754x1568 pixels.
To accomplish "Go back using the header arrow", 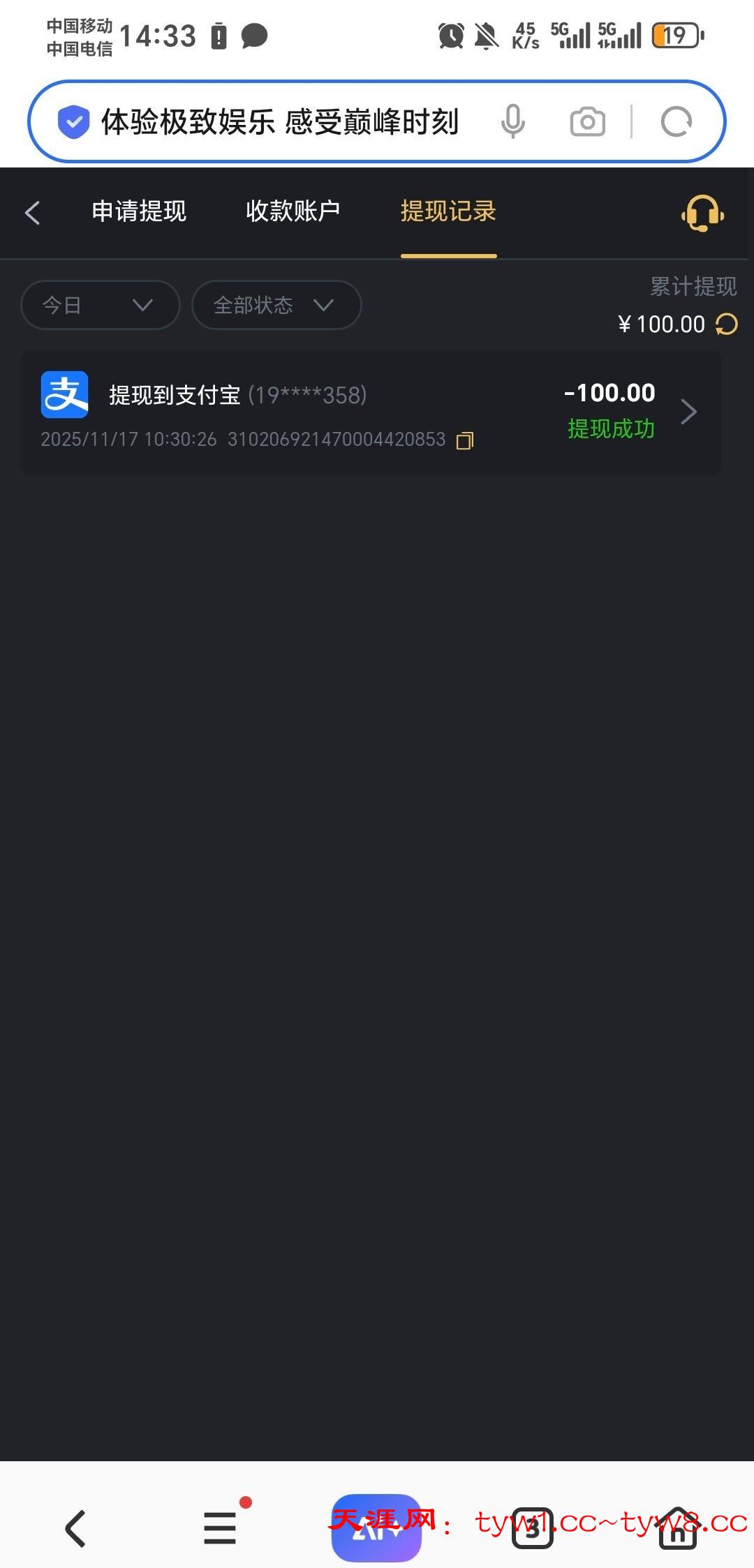I will [x=32, y=212].
